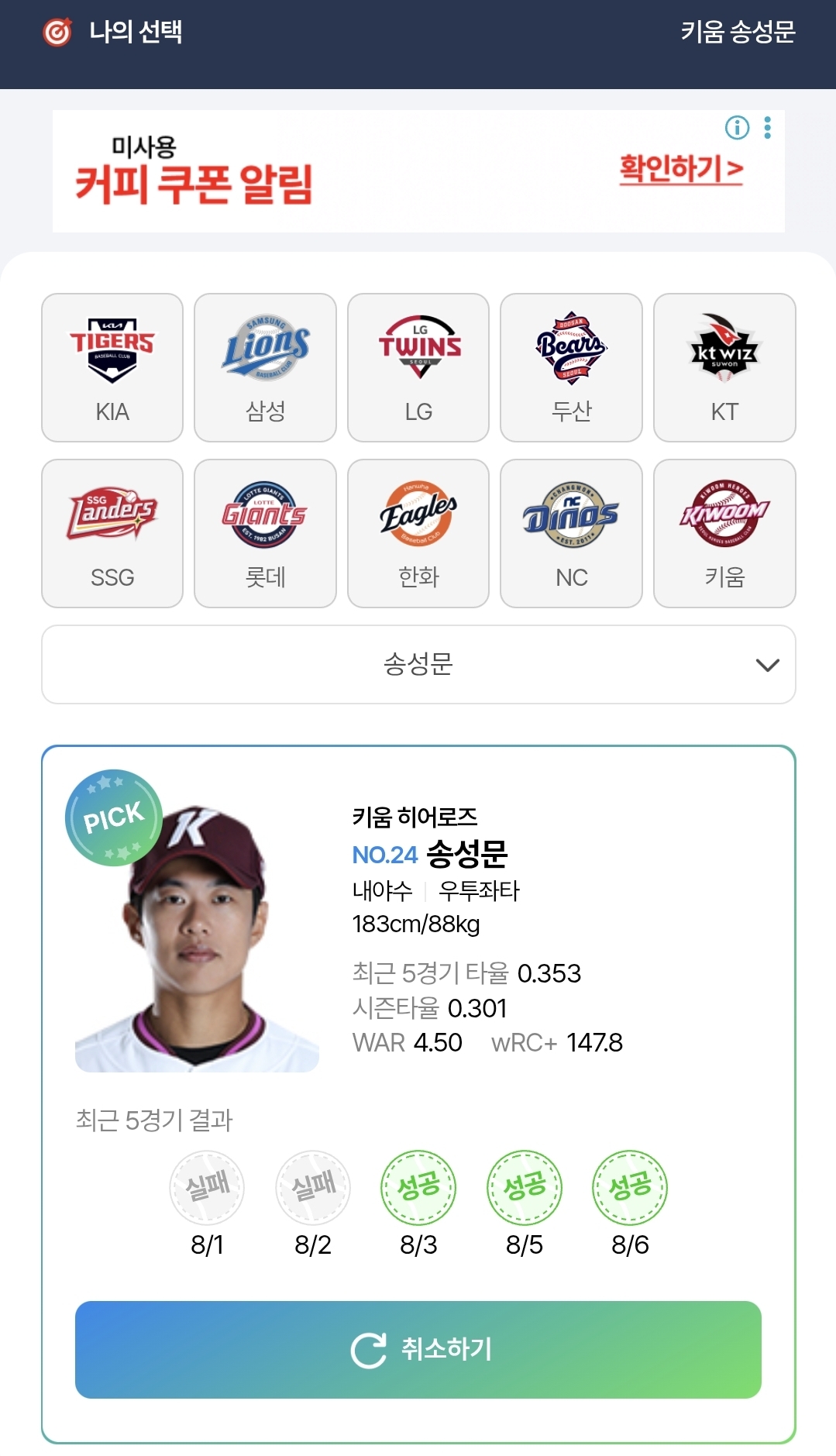Viewport: 836px width, 1456px height.
Task: Select the 삼성 Lions team
Action: 265,367
